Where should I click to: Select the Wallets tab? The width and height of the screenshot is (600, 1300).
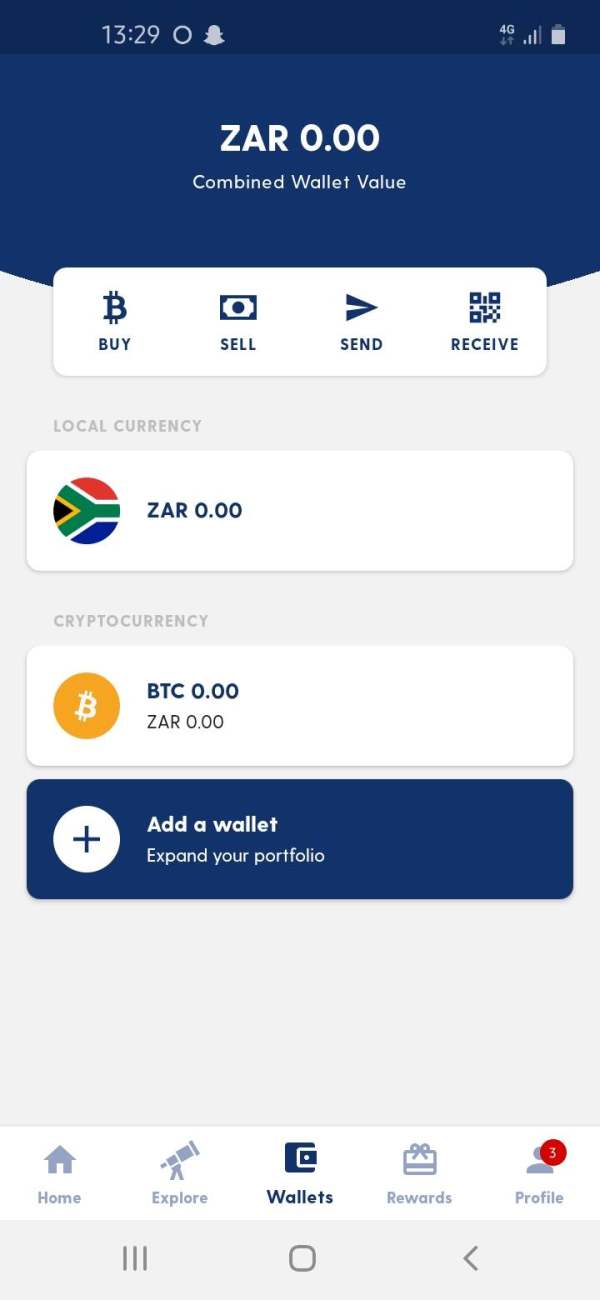pyautogui.click(x=300, y=1174)
